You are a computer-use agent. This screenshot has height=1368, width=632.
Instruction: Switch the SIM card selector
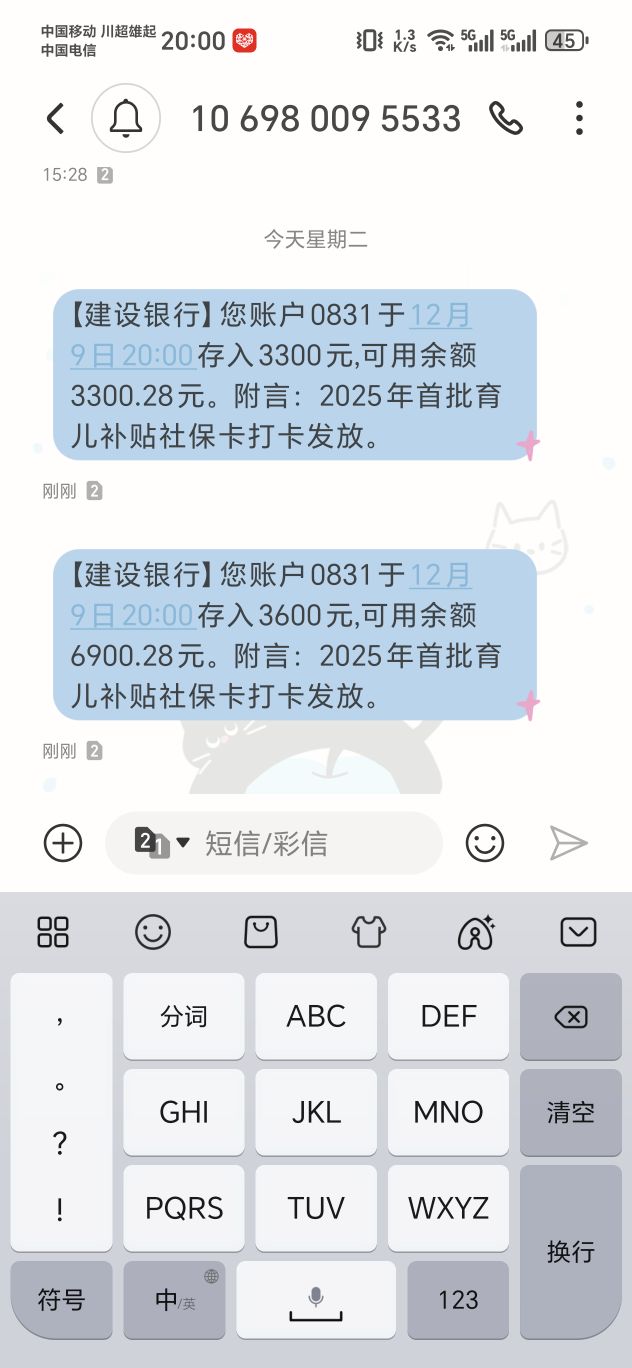[x=161, y=843]
